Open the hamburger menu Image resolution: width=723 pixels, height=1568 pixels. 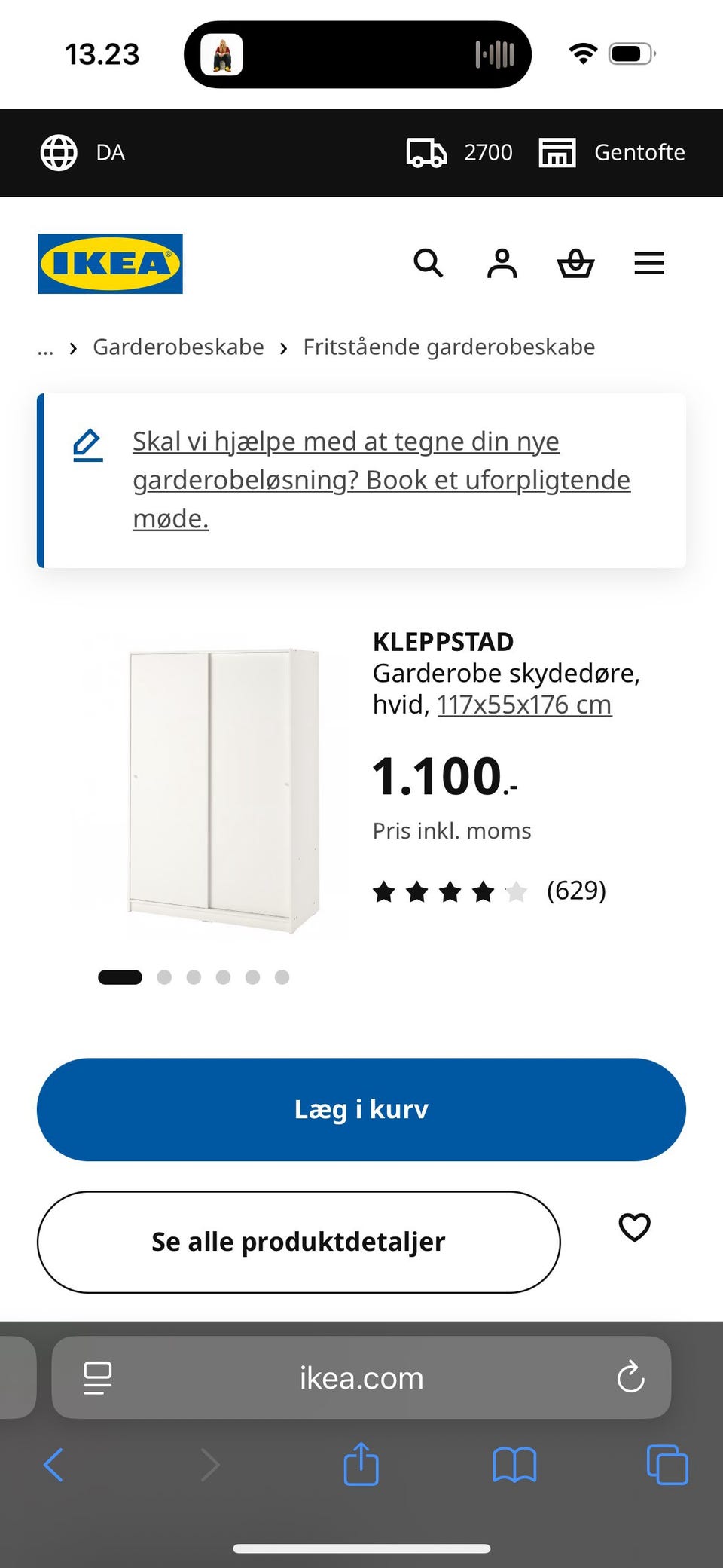(x=649, y=264)
